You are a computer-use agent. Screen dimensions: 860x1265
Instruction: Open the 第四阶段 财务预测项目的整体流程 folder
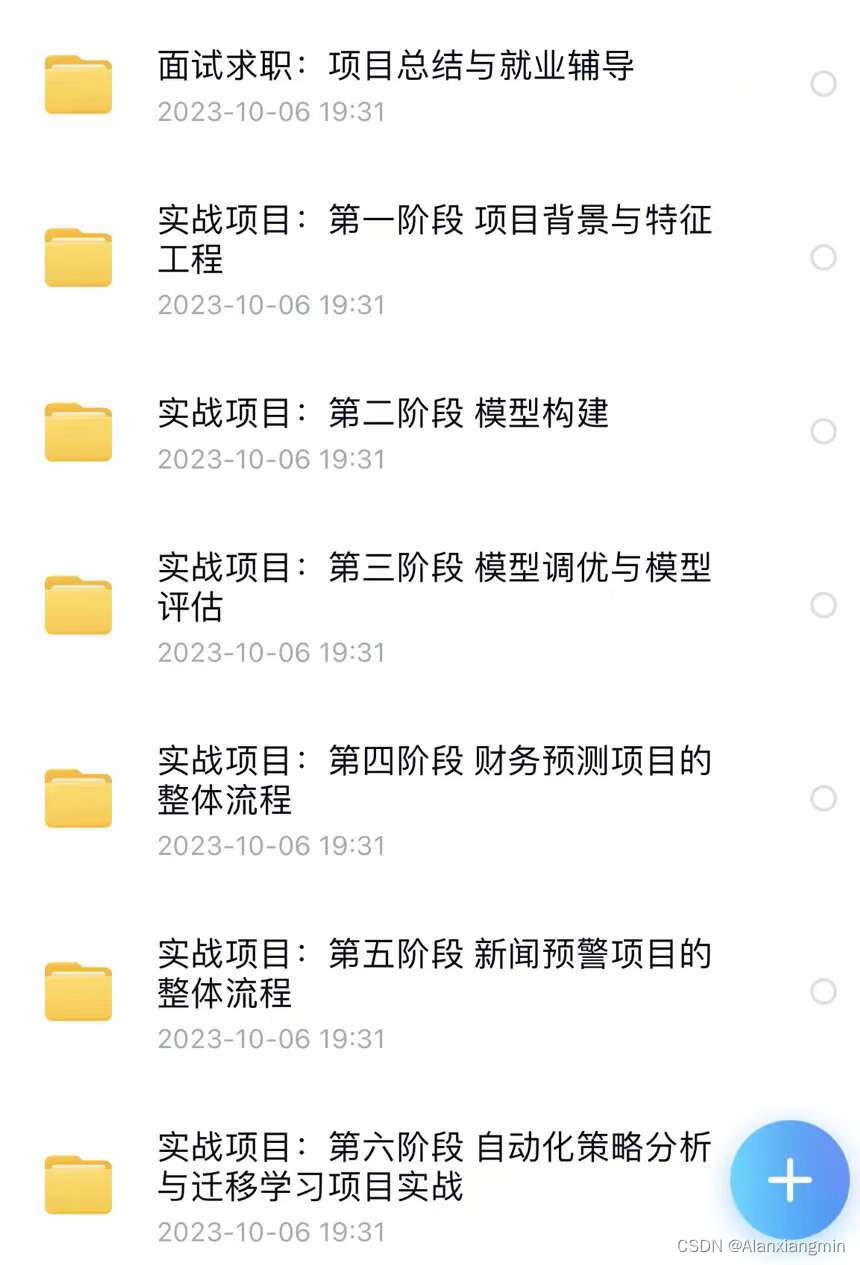click(434, 780)
